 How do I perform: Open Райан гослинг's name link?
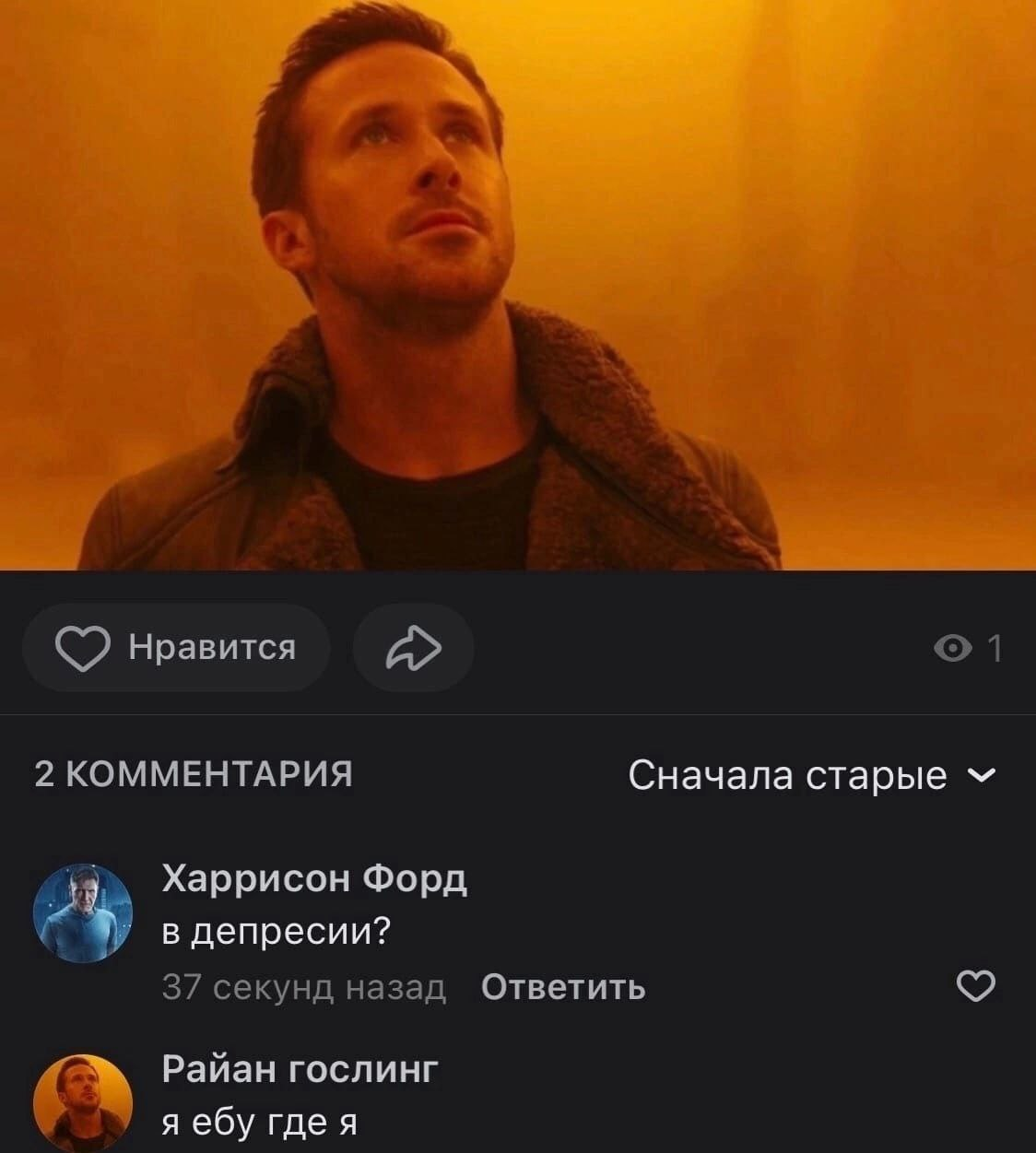point(300,1070)
